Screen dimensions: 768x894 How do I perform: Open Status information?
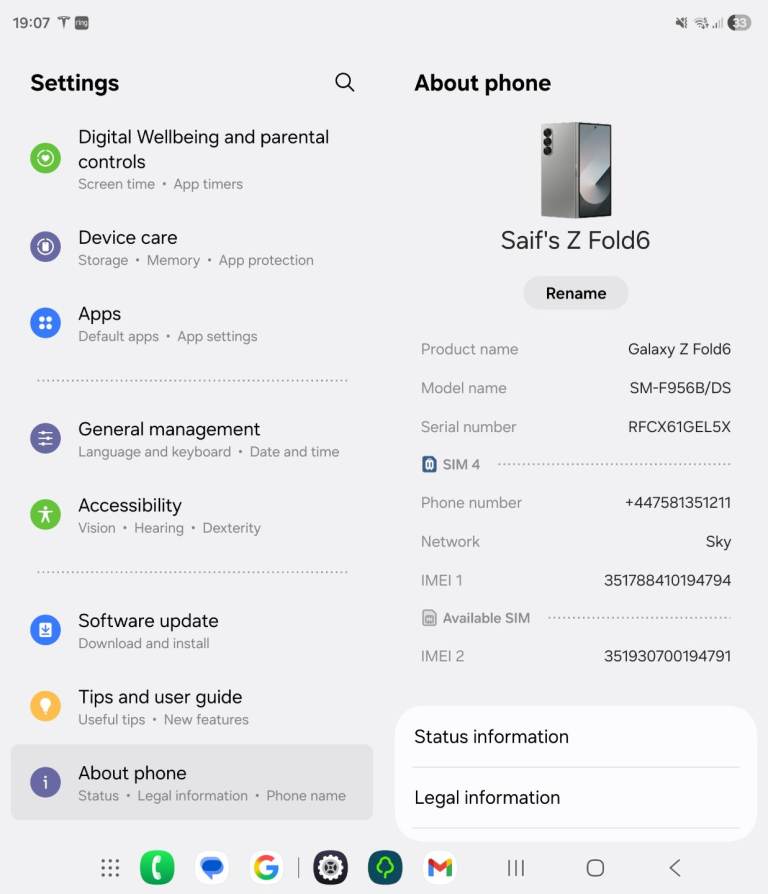point(575,737)
